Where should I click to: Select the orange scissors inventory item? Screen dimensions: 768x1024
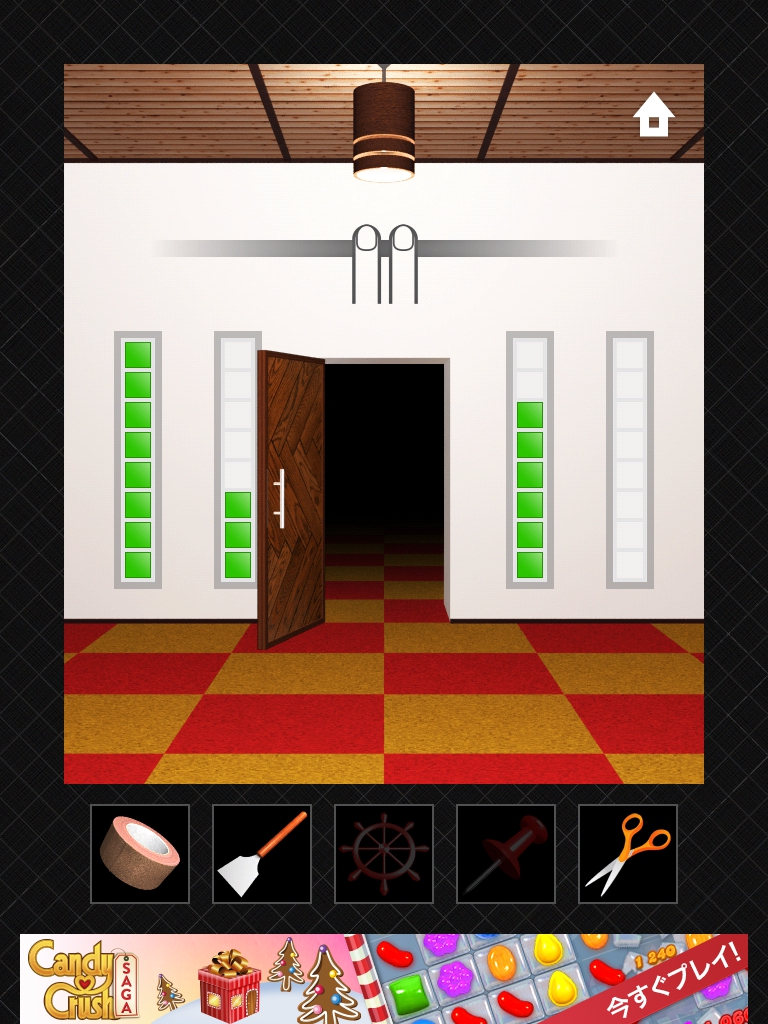coord(628,854)
